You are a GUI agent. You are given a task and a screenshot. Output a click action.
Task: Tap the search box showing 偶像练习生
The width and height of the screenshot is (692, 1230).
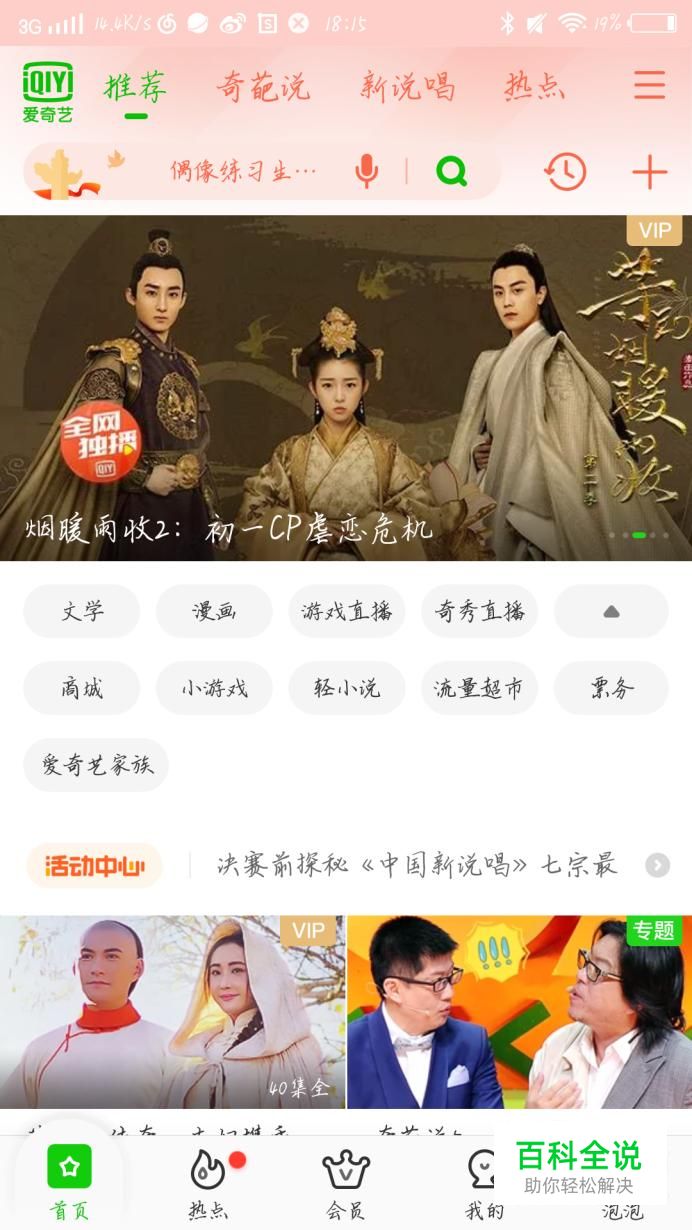[243, 172]
